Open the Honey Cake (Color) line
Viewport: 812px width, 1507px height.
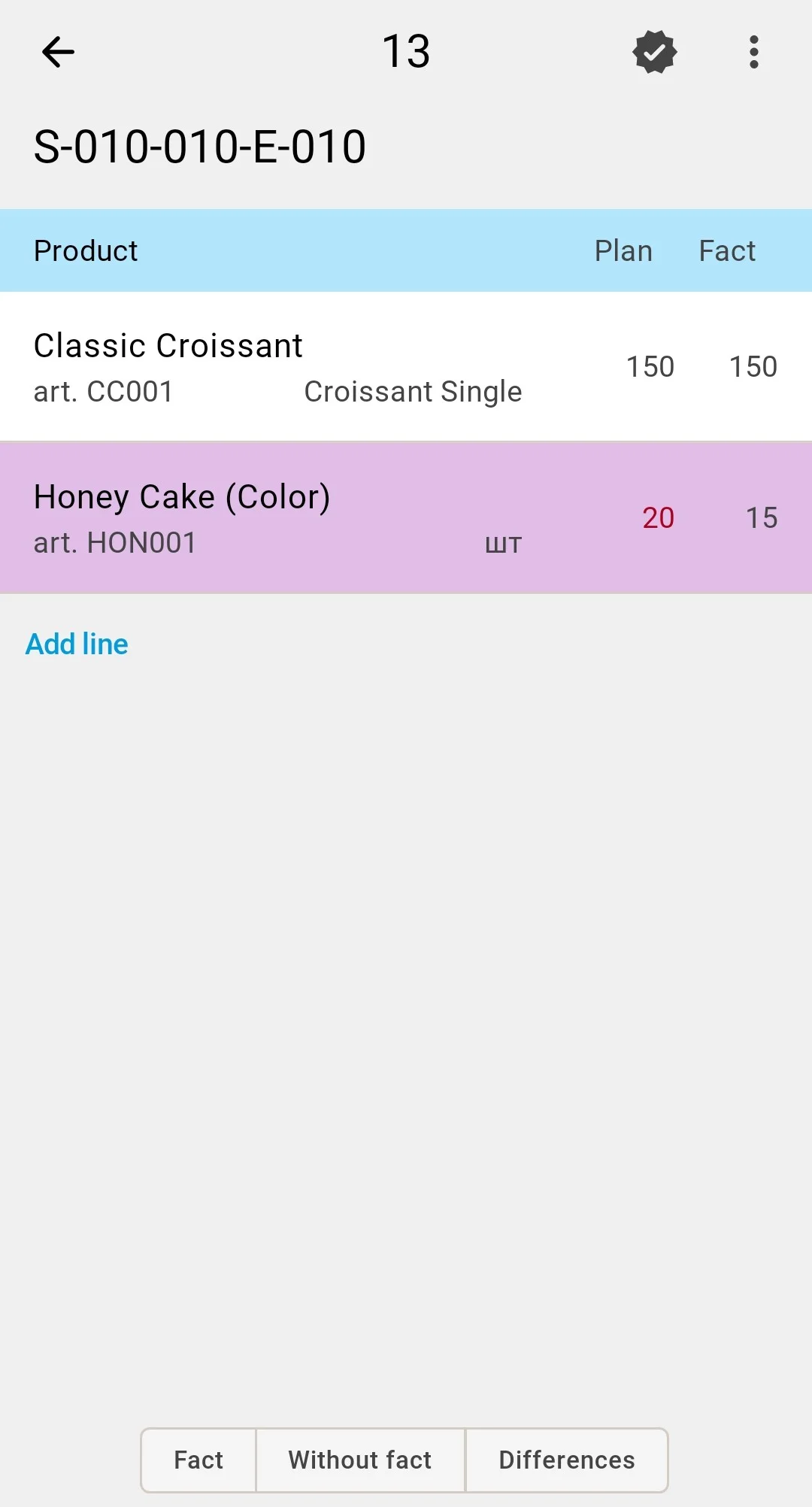(406, 518)
